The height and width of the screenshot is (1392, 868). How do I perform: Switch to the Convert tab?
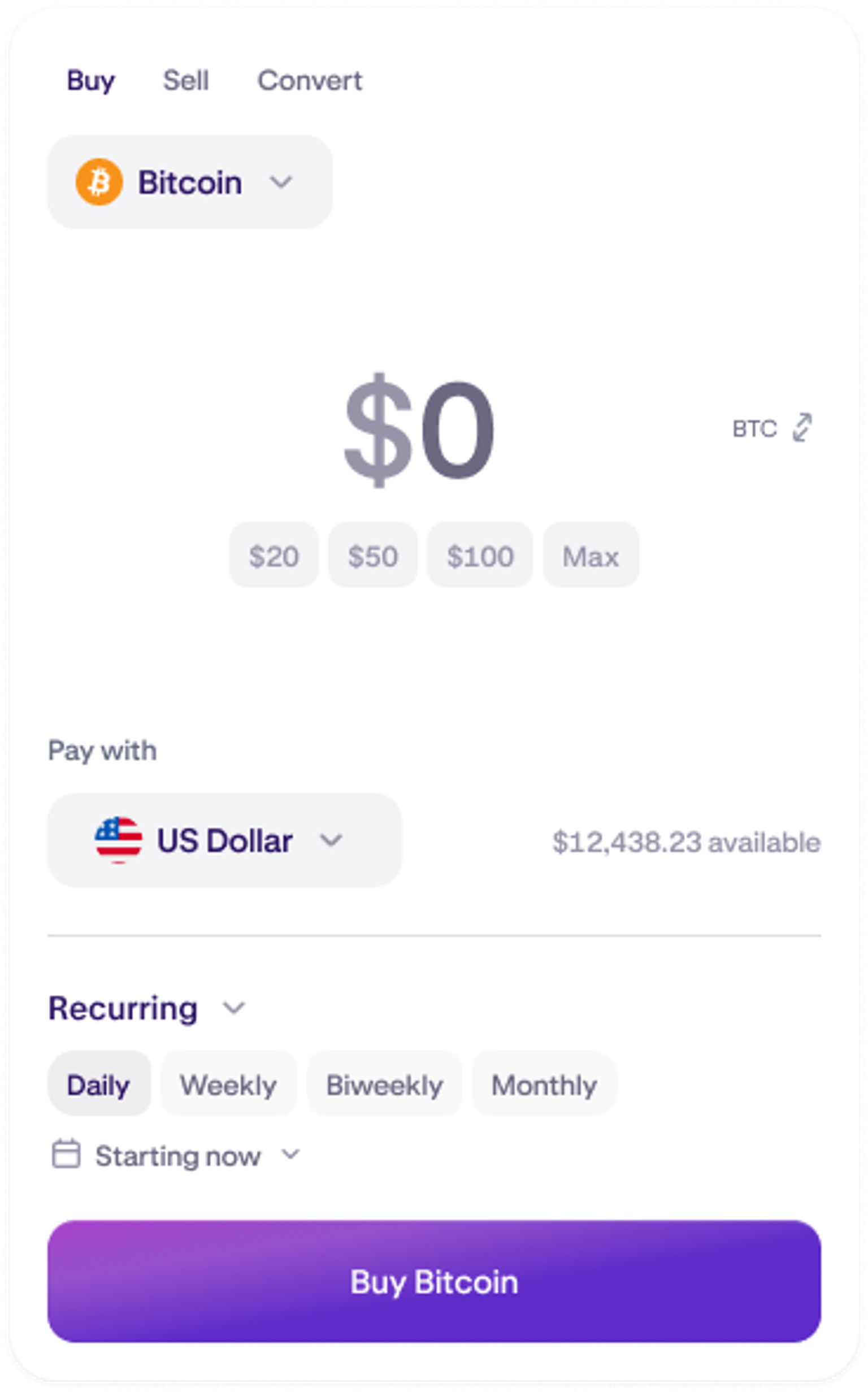click(x=310, y=80)
